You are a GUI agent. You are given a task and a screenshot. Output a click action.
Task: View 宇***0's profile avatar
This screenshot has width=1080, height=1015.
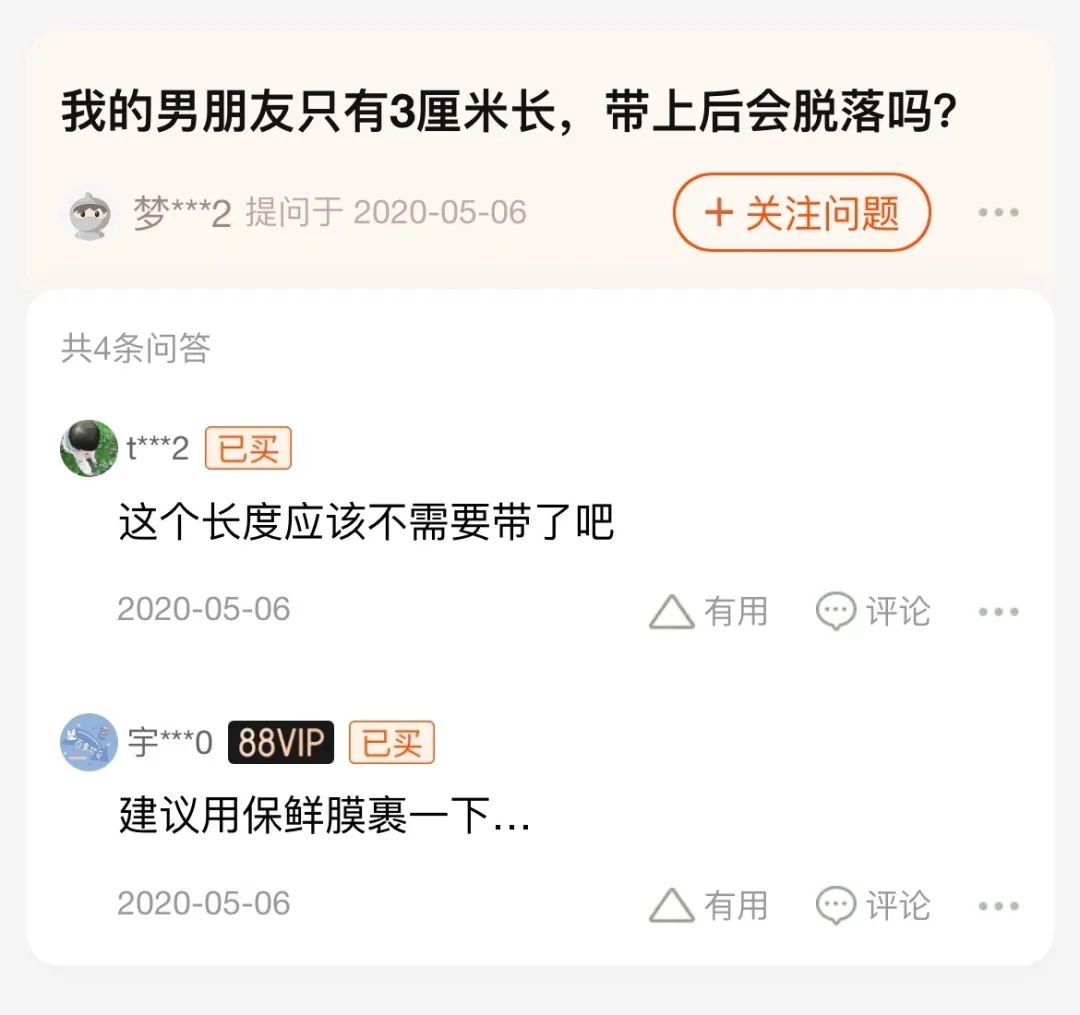[89, 743]
